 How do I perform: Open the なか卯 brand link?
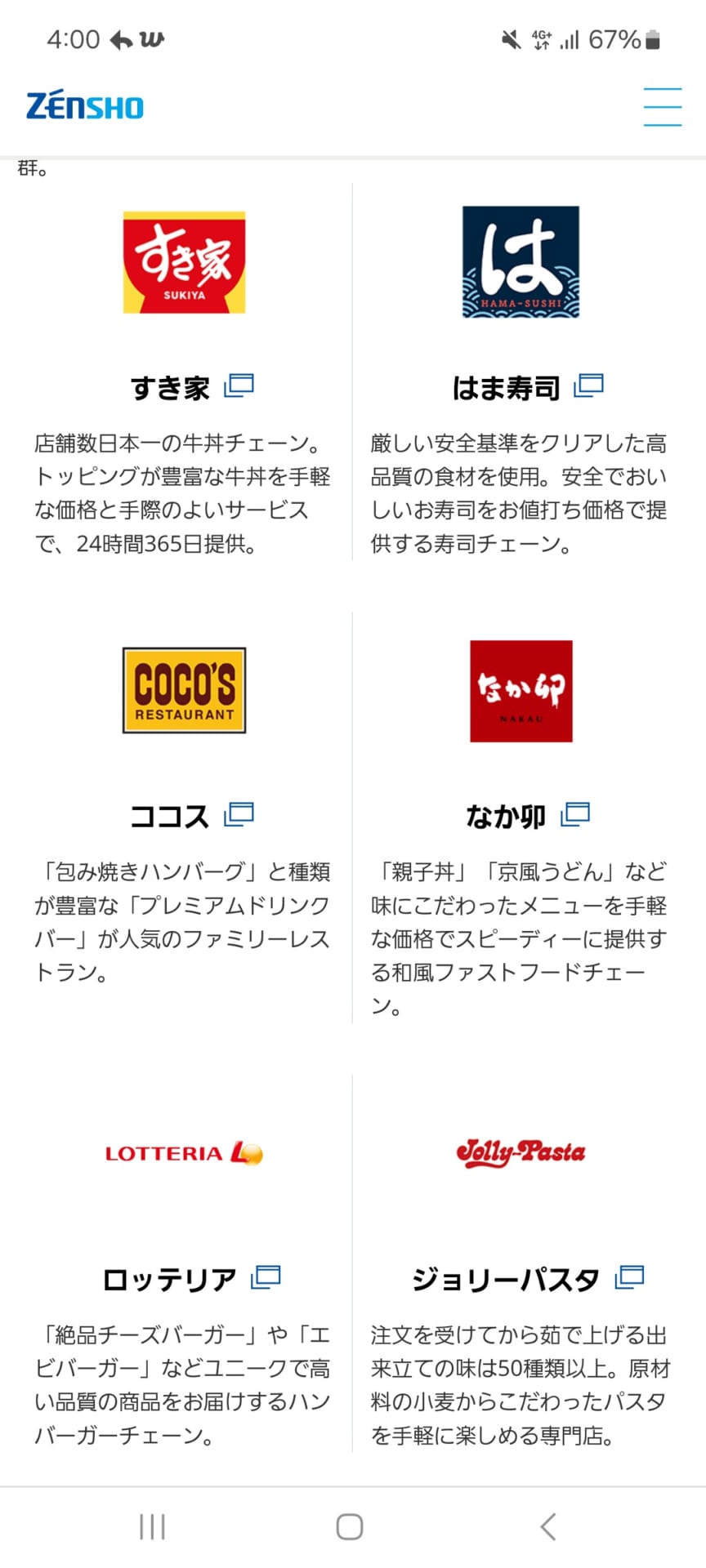(527, 816)
